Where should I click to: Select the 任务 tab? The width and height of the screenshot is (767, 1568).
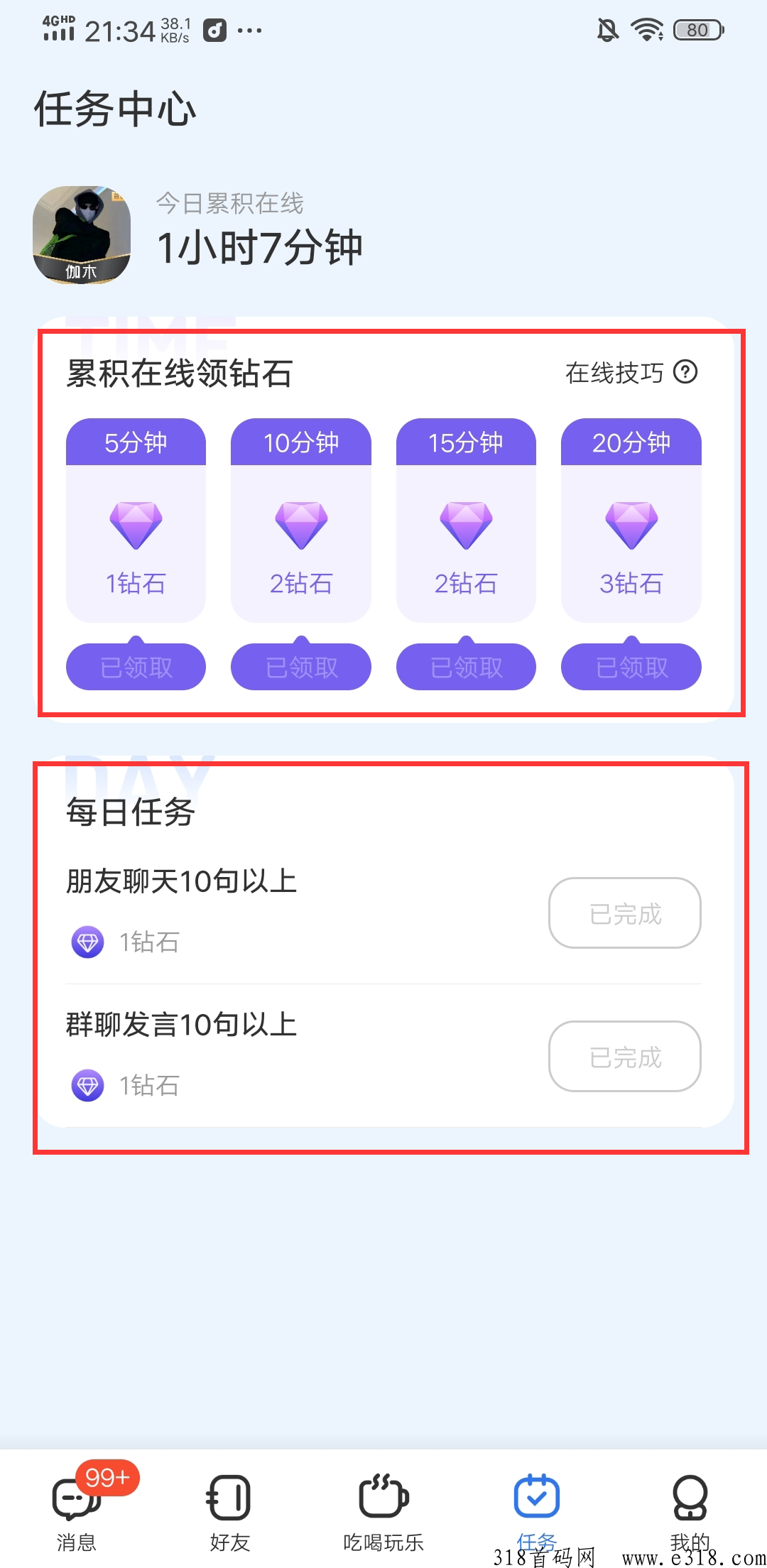point(537,1508)
